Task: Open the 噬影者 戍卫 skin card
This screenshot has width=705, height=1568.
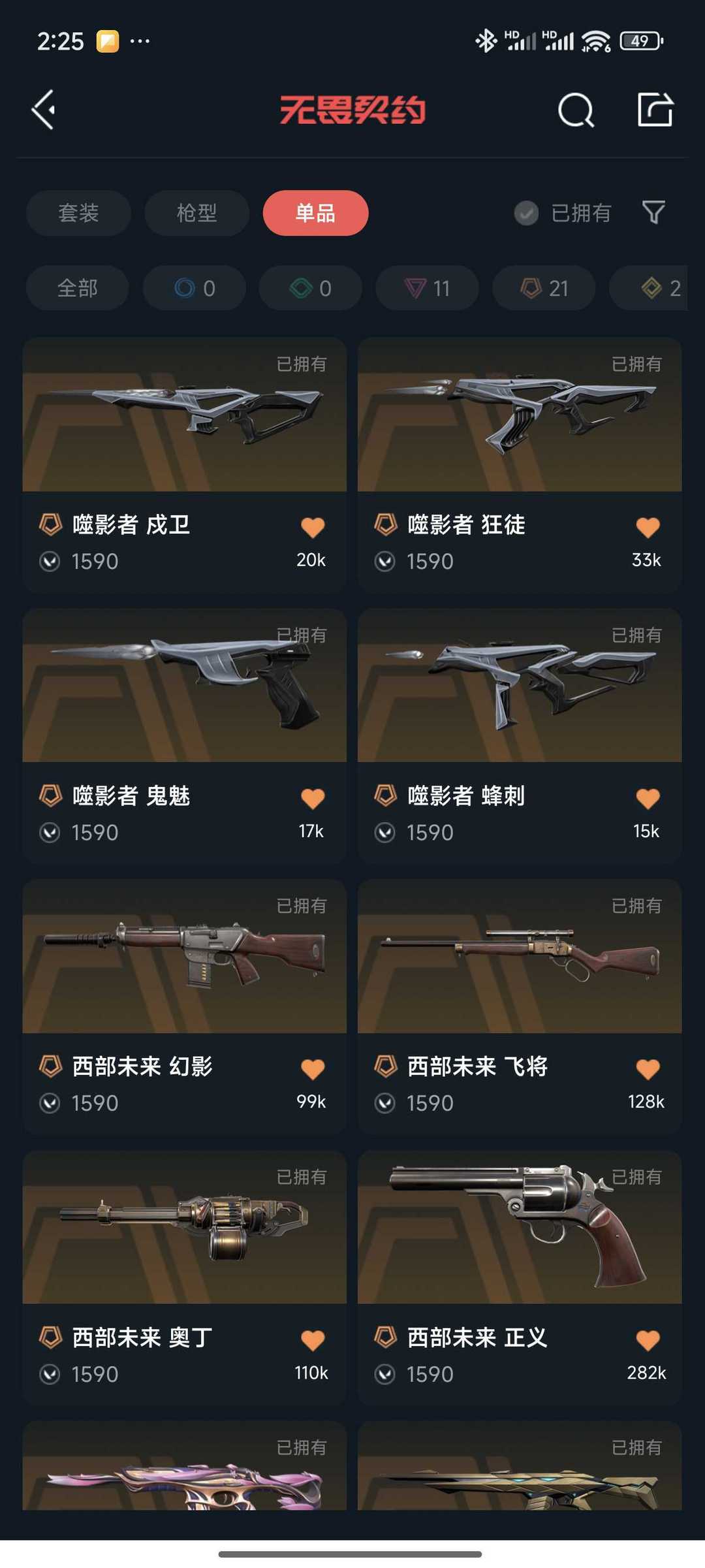Action: point(184,464)
